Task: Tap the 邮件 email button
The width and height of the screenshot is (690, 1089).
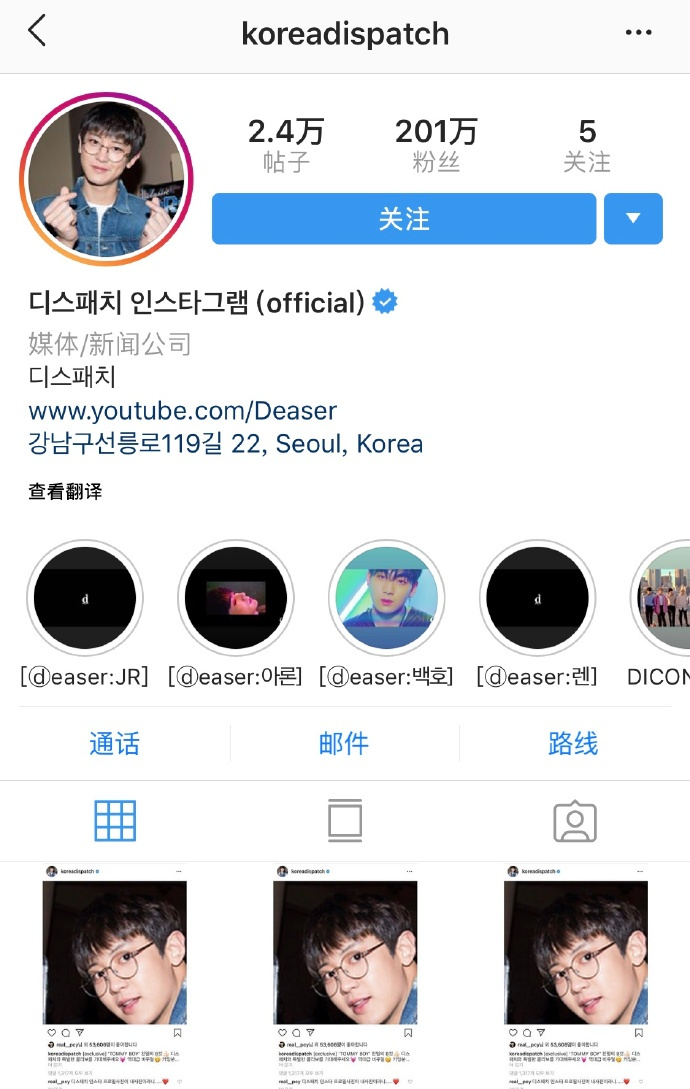Action: [x=344, y=744]
